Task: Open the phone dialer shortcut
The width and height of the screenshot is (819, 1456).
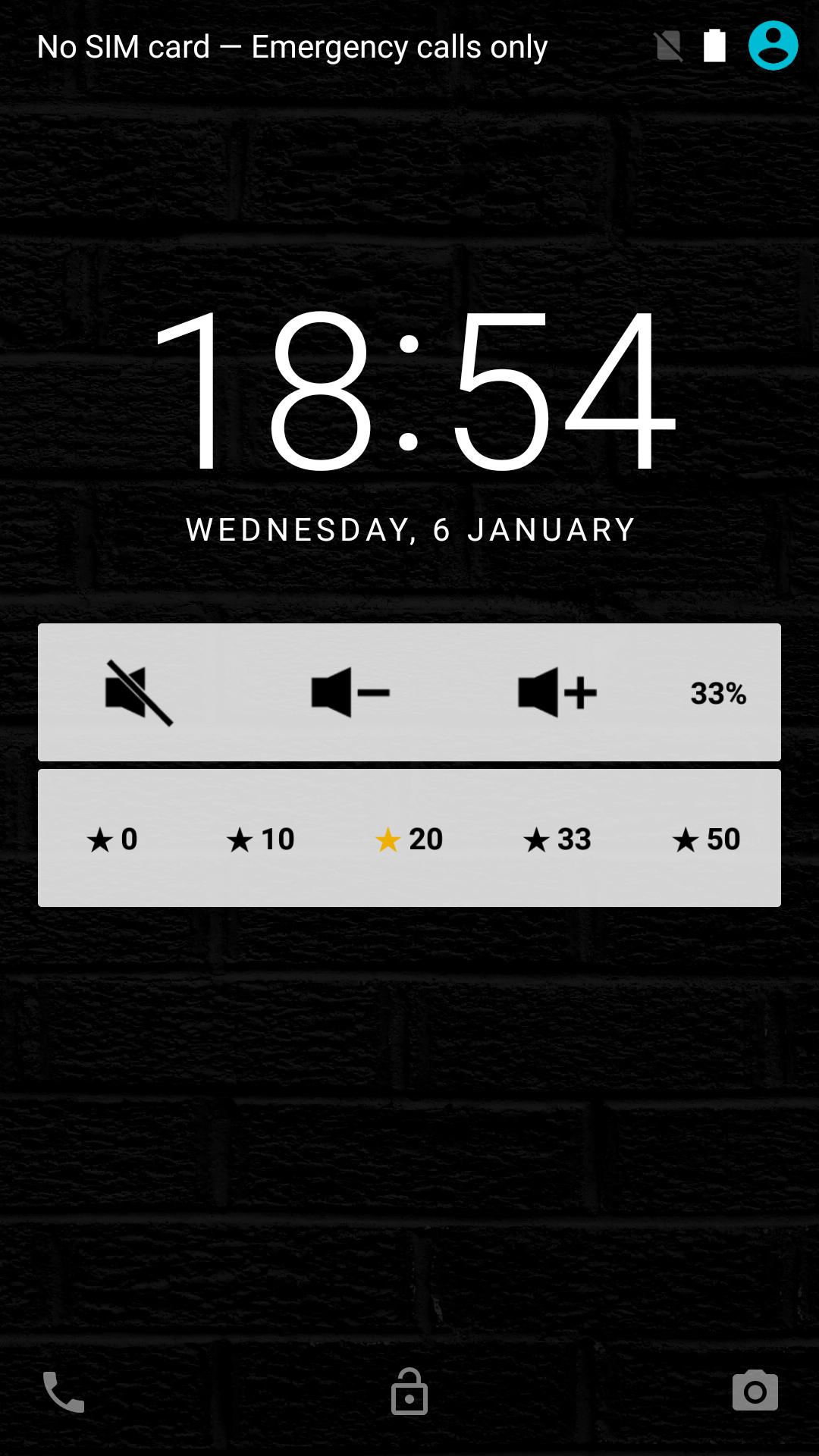Action: [x=64, y=1392]
